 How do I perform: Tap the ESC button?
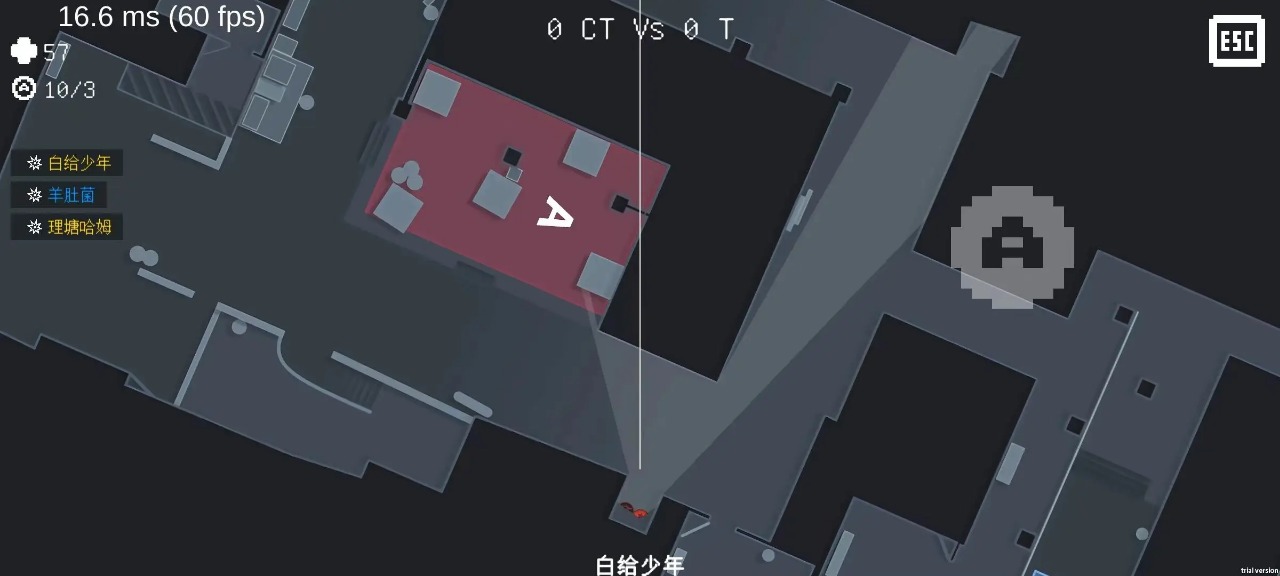coord(1237,42)
